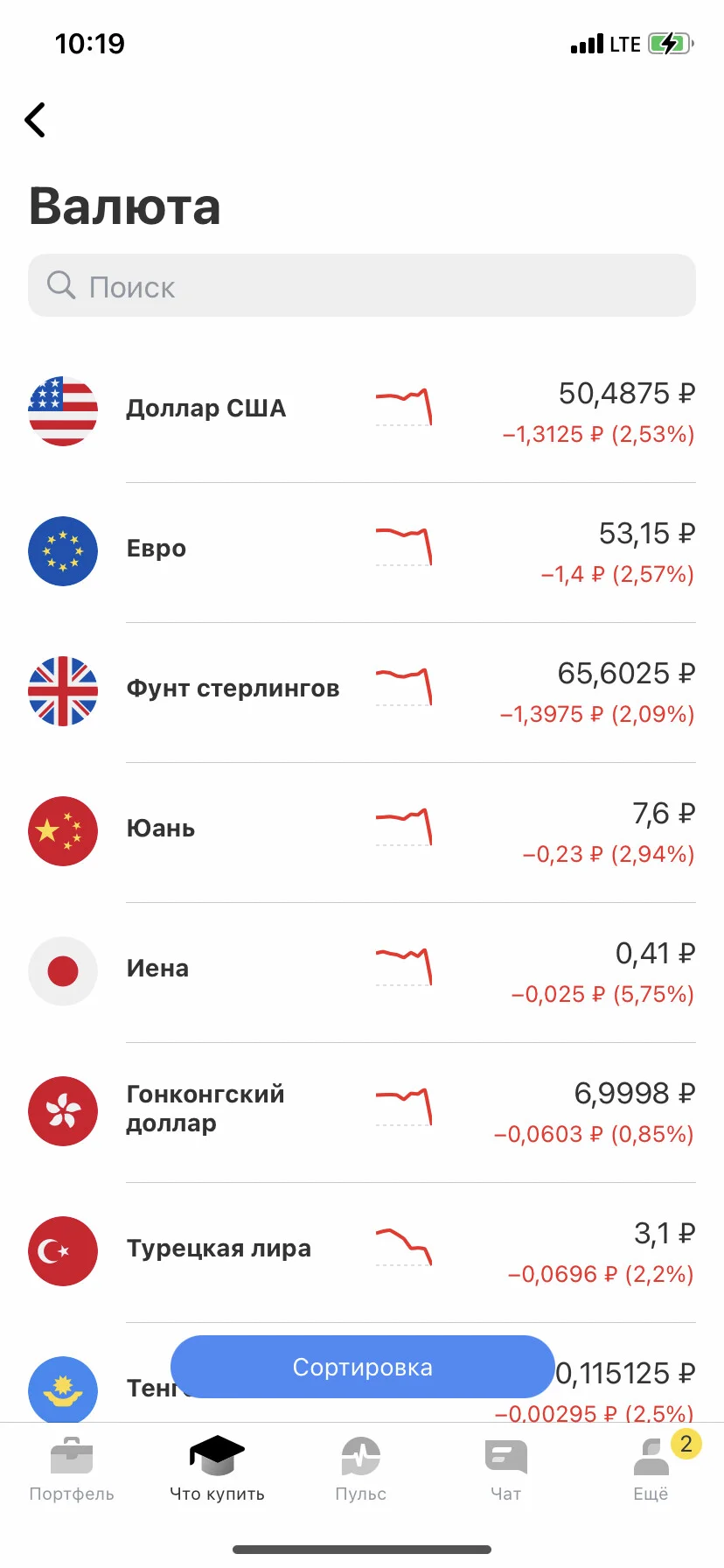Image resolution: width=724 pixels, height=1568 pixels.
Task: Open the Ещё tab with badge
Action: pos(651,1469)
